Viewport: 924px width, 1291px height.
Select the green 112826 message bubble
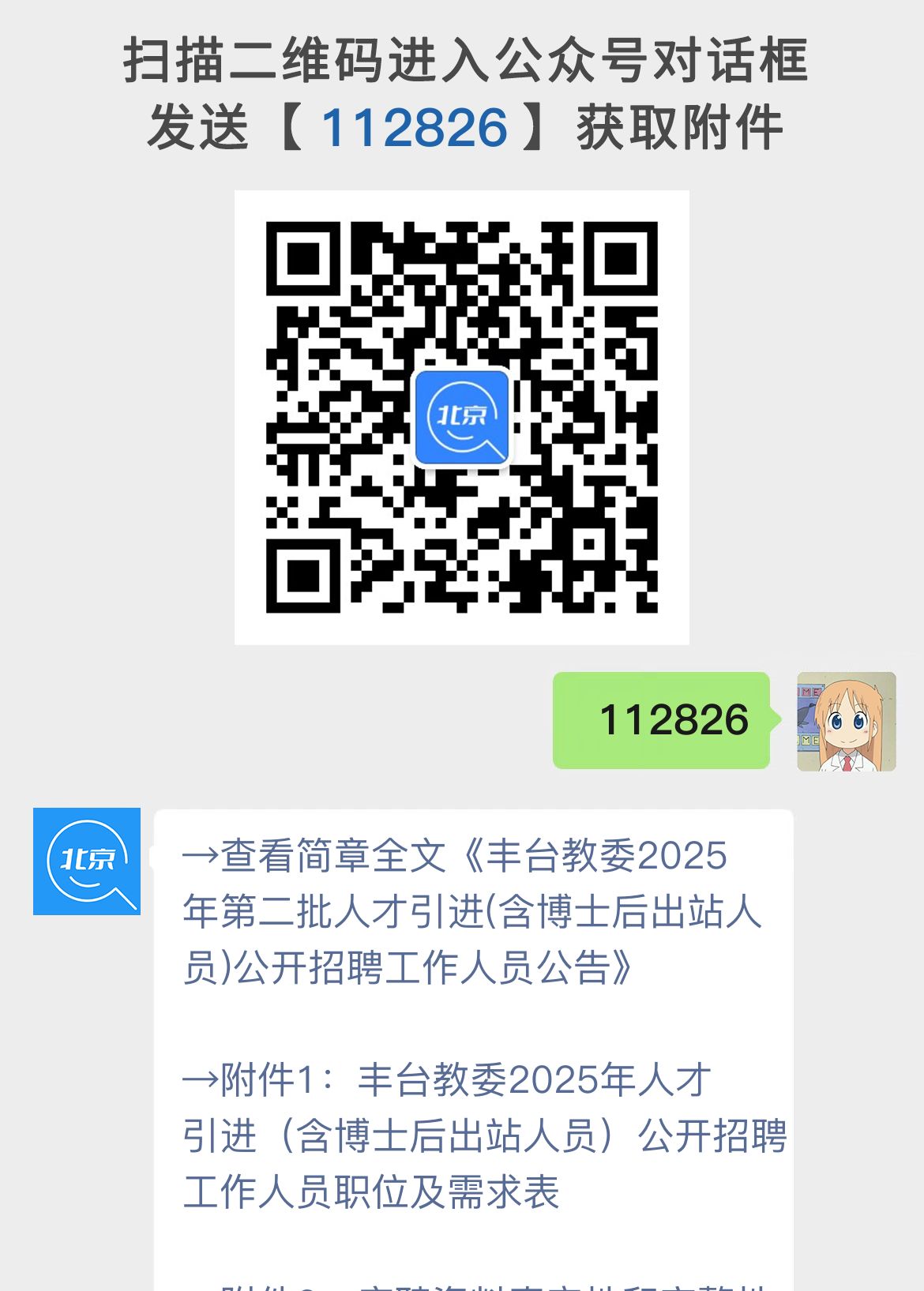click(x=662, y=721)
